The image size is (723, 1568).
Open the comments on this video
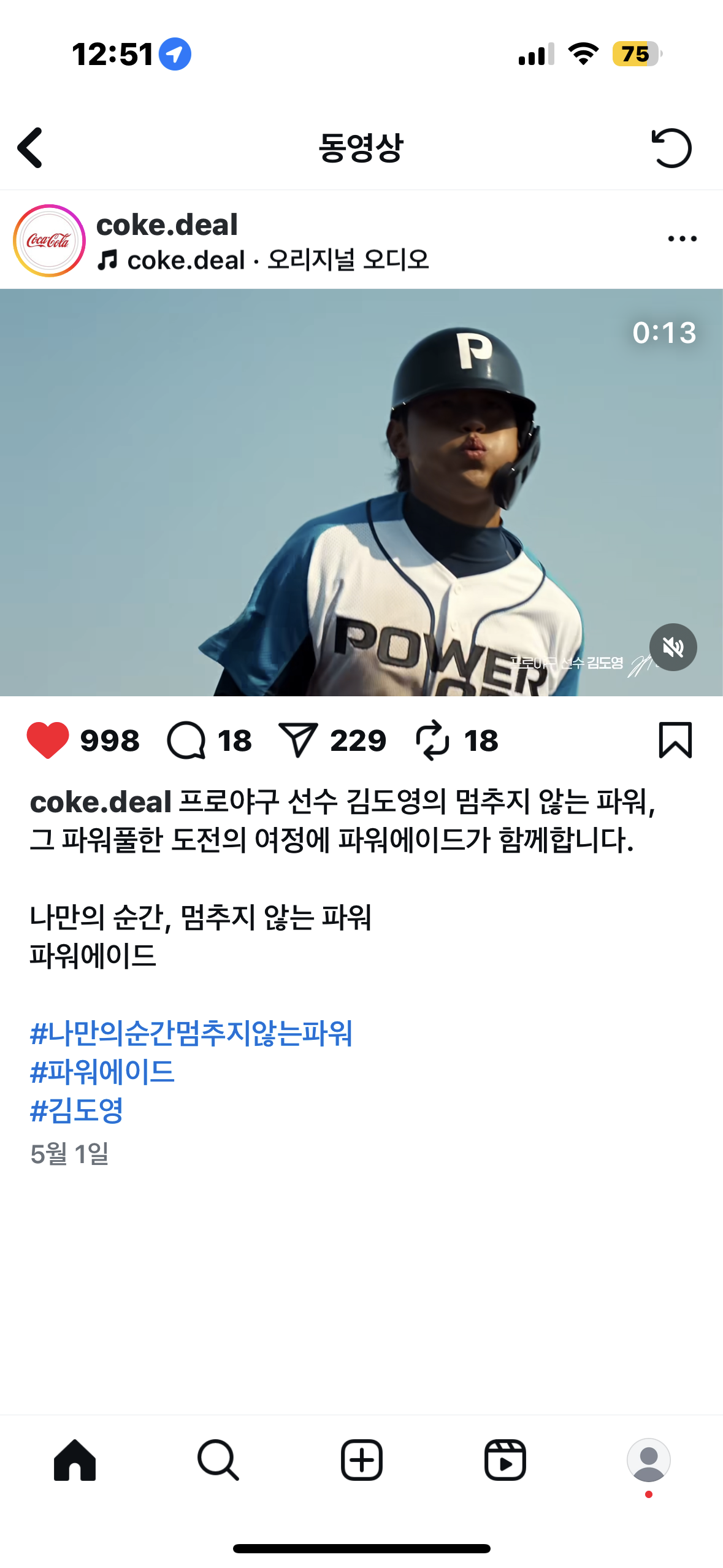pos(186,740)
